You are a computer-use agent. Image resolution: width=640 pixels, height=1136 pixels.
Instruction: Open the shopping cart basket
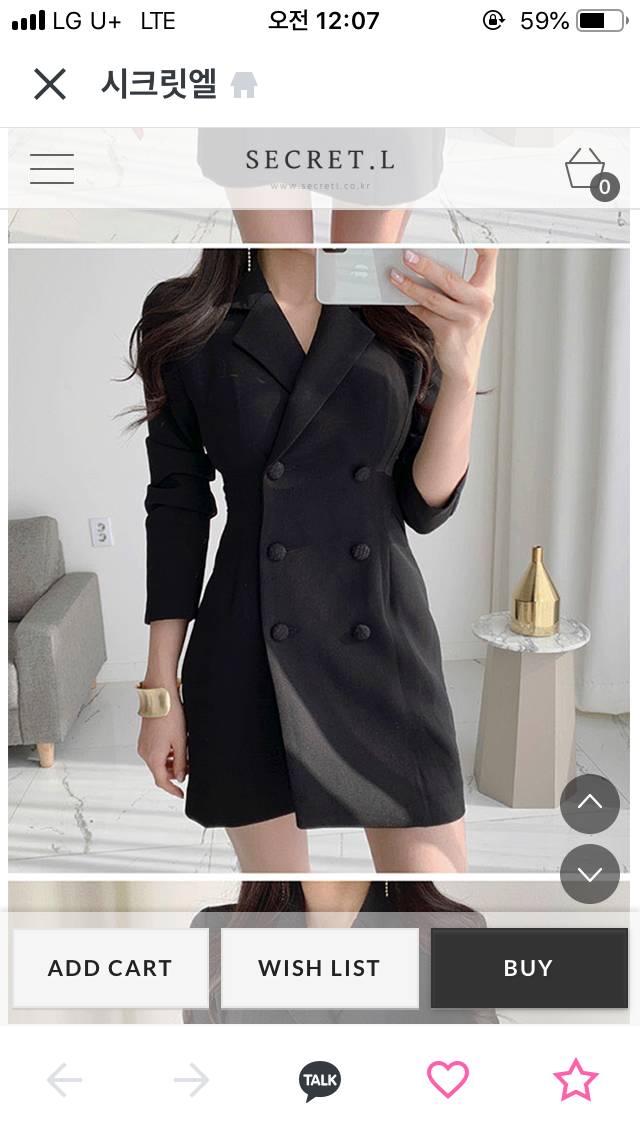point(589,171)
